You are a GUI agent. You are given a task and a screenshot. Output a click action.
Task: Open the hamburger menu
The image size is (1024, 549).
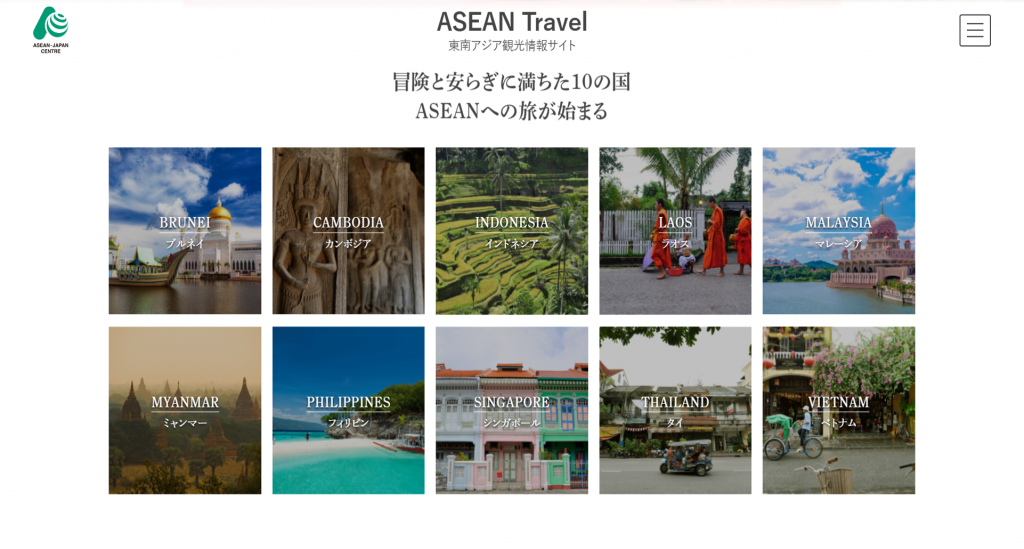974,30
